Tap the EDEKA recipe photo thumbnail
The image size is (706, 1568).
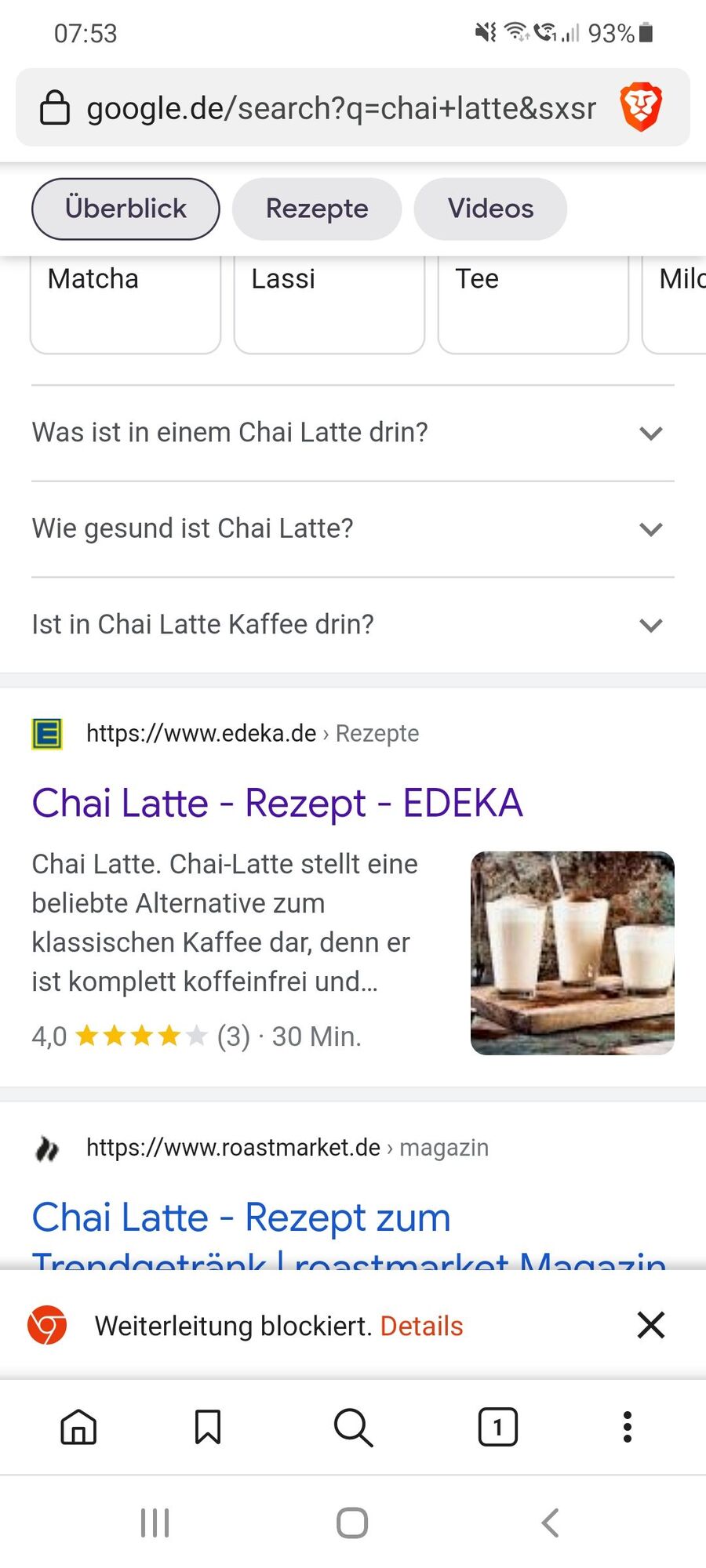[x=572, y=953]
